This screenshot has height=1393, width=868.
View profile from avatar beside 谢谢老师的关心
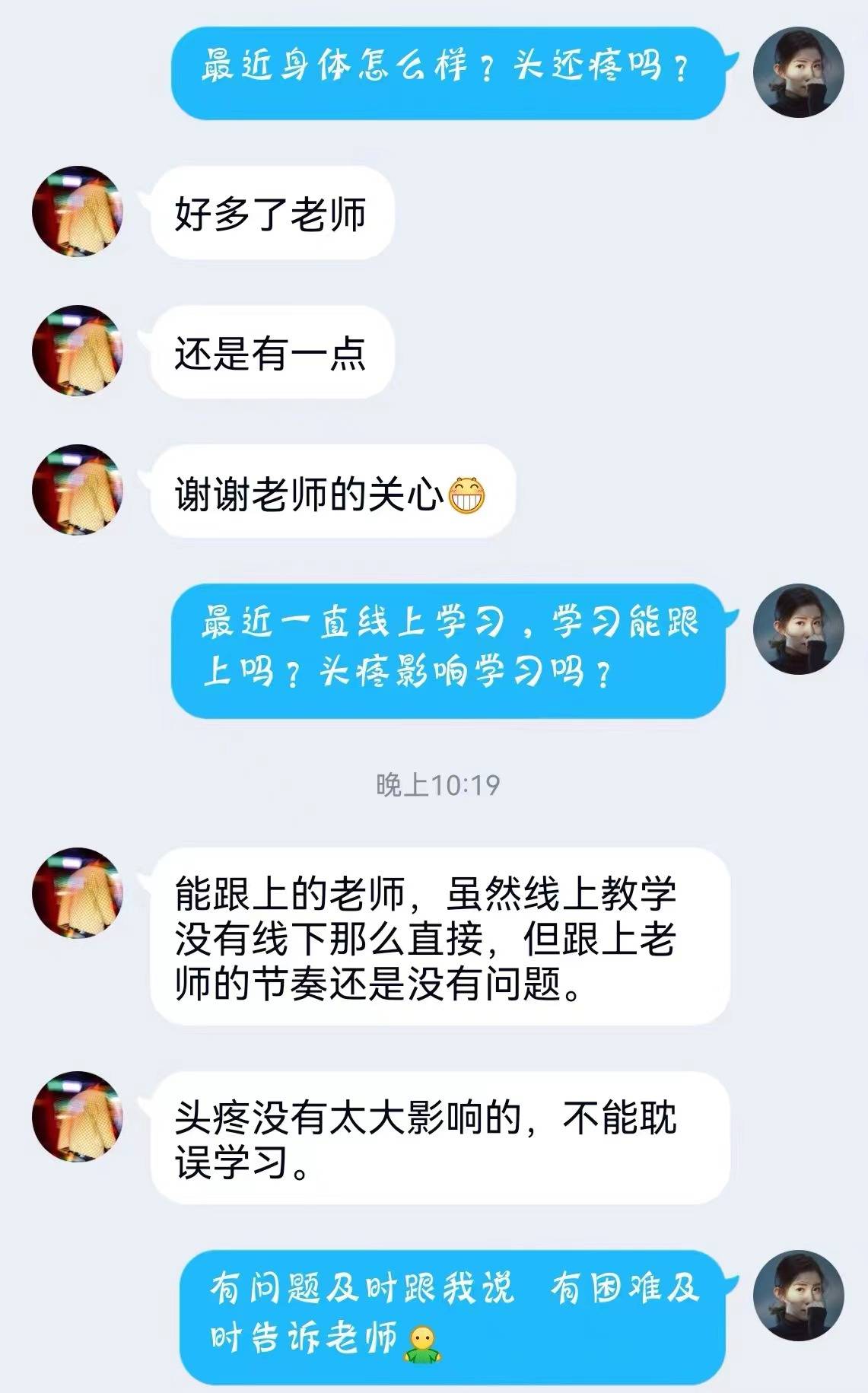coord(77,490)
